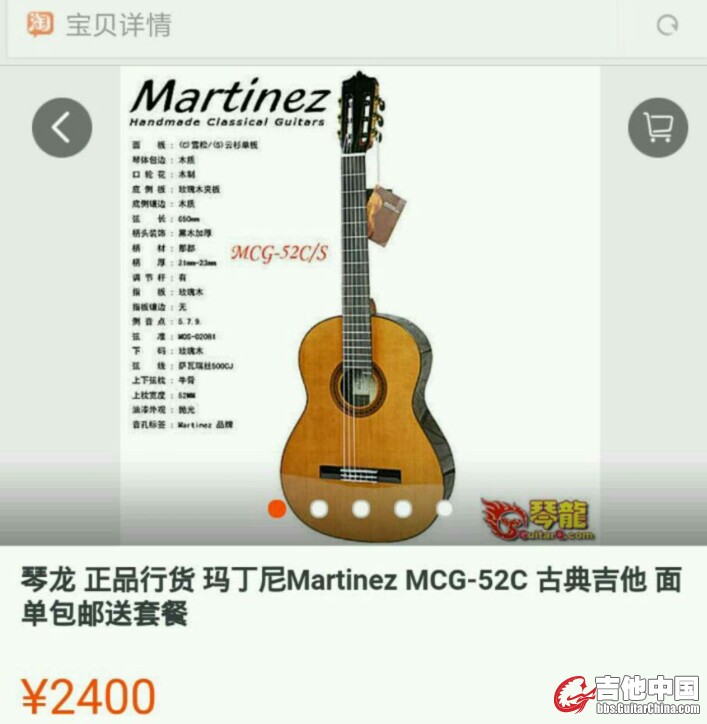Reload the page with the refresh icon
Image resolution: width=707 pixels, height=724 pixels.
click(x=666, y=25)
